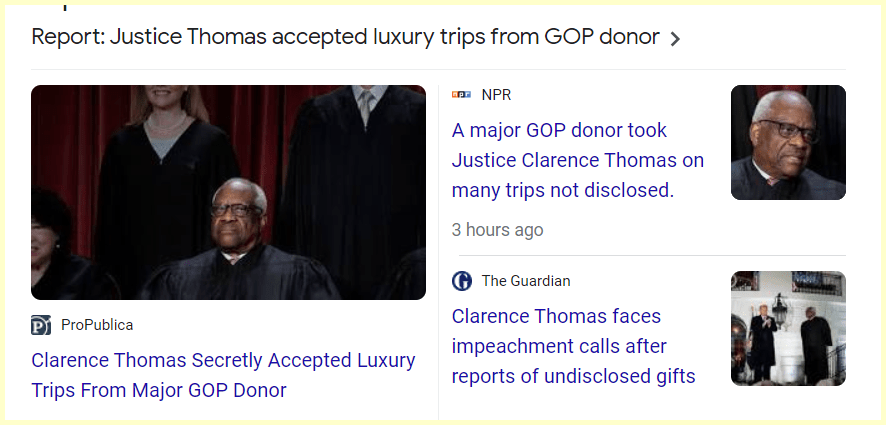Open The Guardian's impeachment calls article

point(573,346)
